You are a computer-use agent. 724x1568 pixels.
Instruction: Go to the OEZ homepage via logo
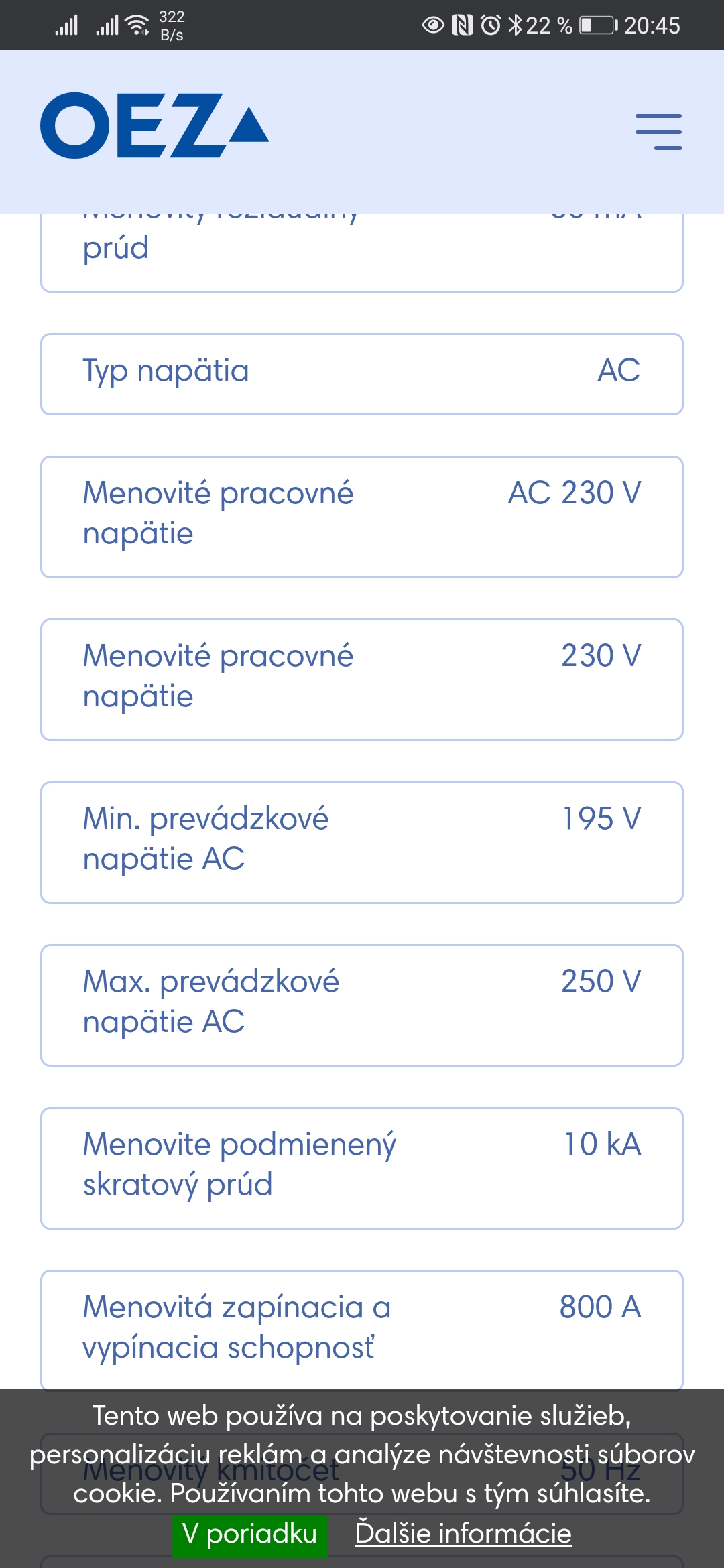coord(154,126)
